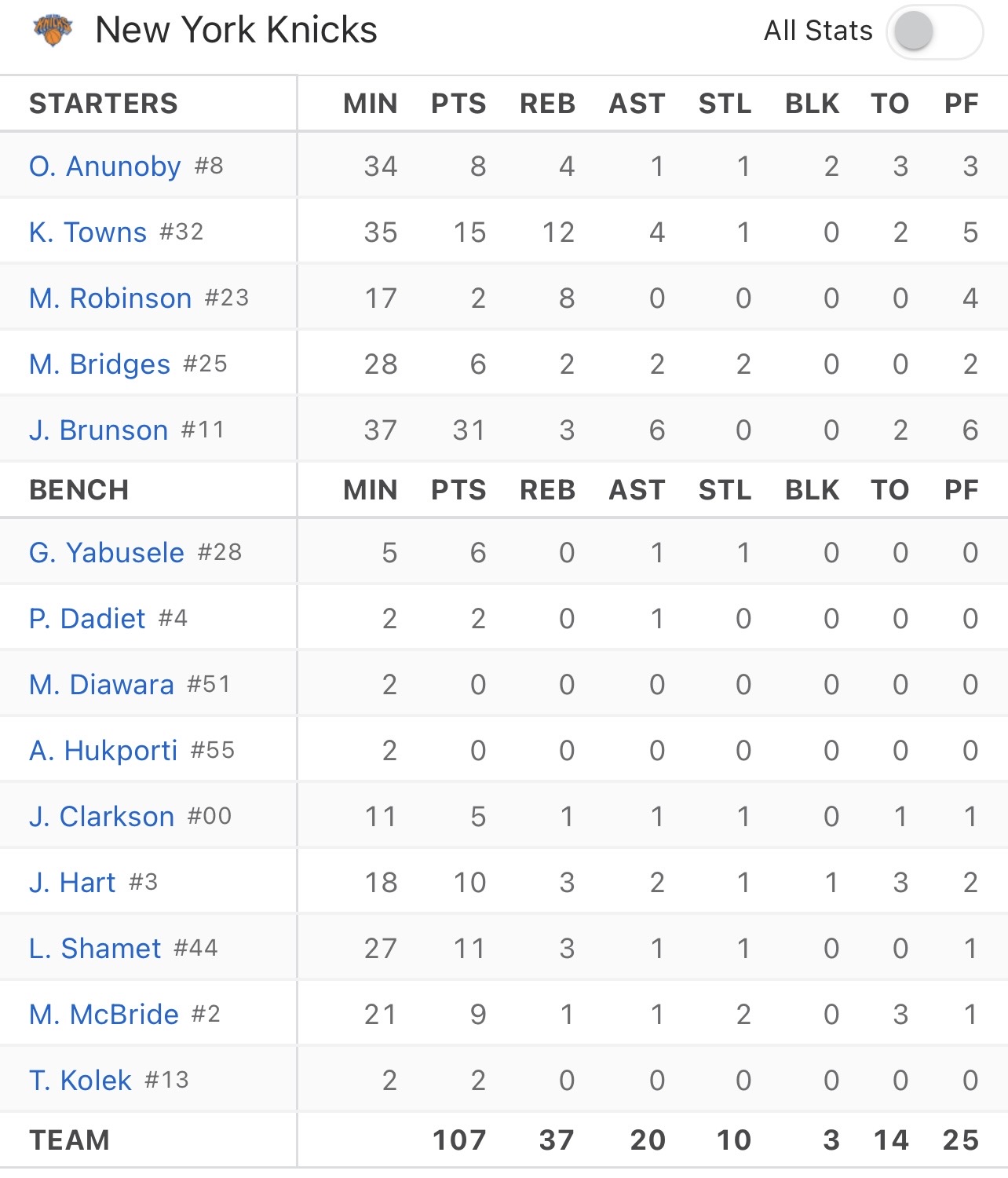Open M. Diawara player link
Screen dimensions: 1008x1178
click(101, 685)
